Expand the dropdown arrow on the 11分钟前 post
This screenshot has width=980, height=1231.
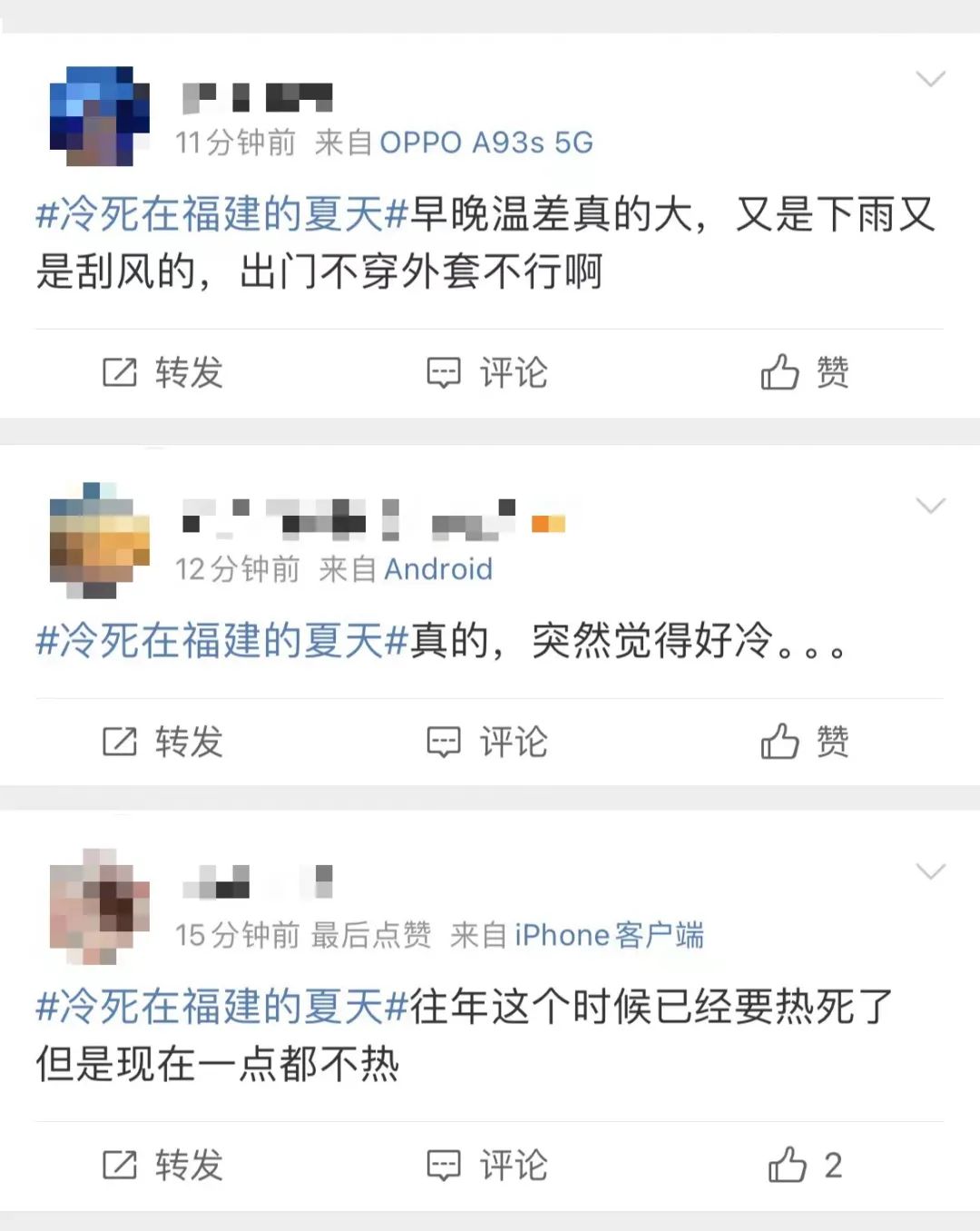[930, 79]
